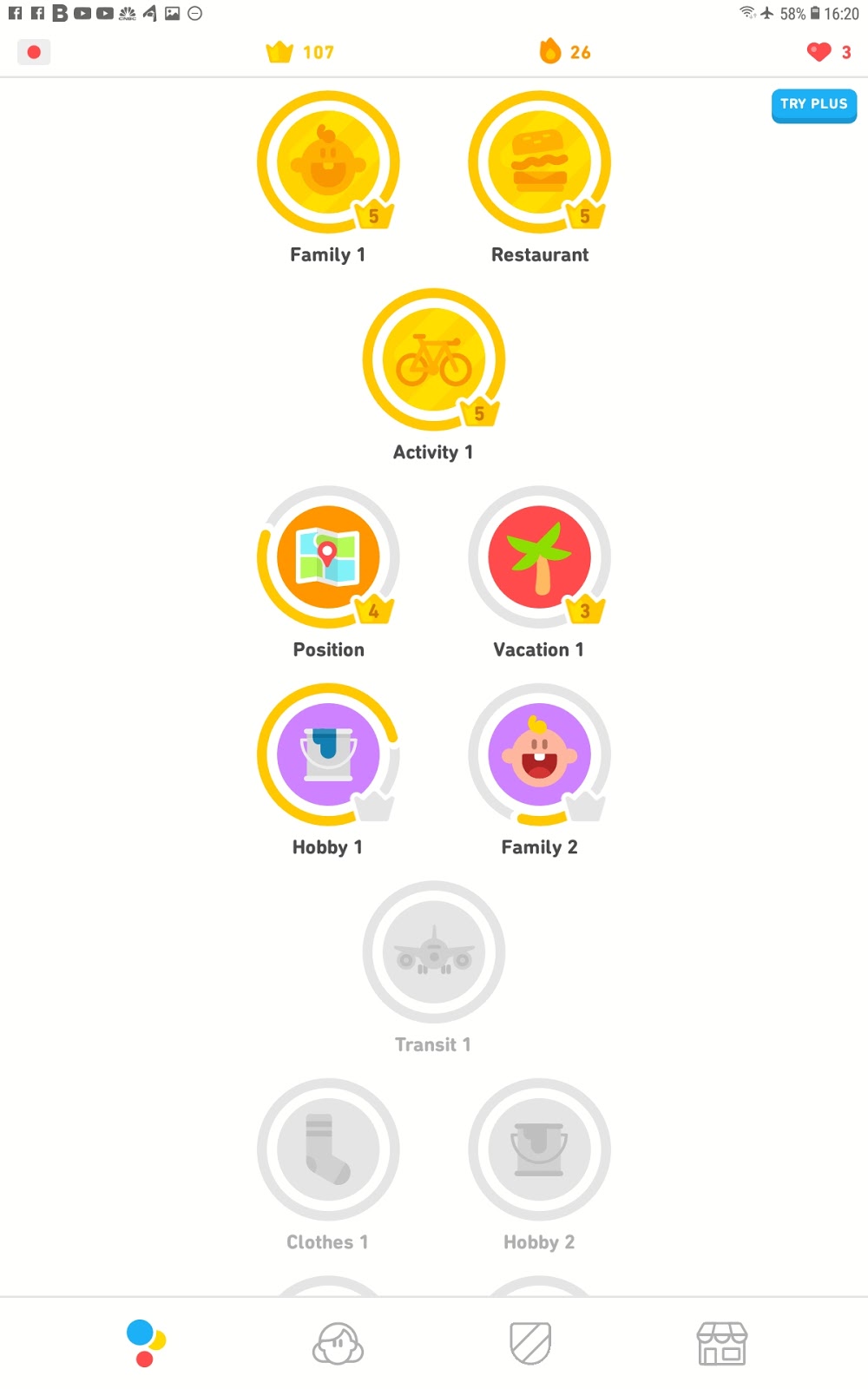Tap the locked Transit 1 skill
This screenshot has height=1389, width=868.
tap(433, 952)
